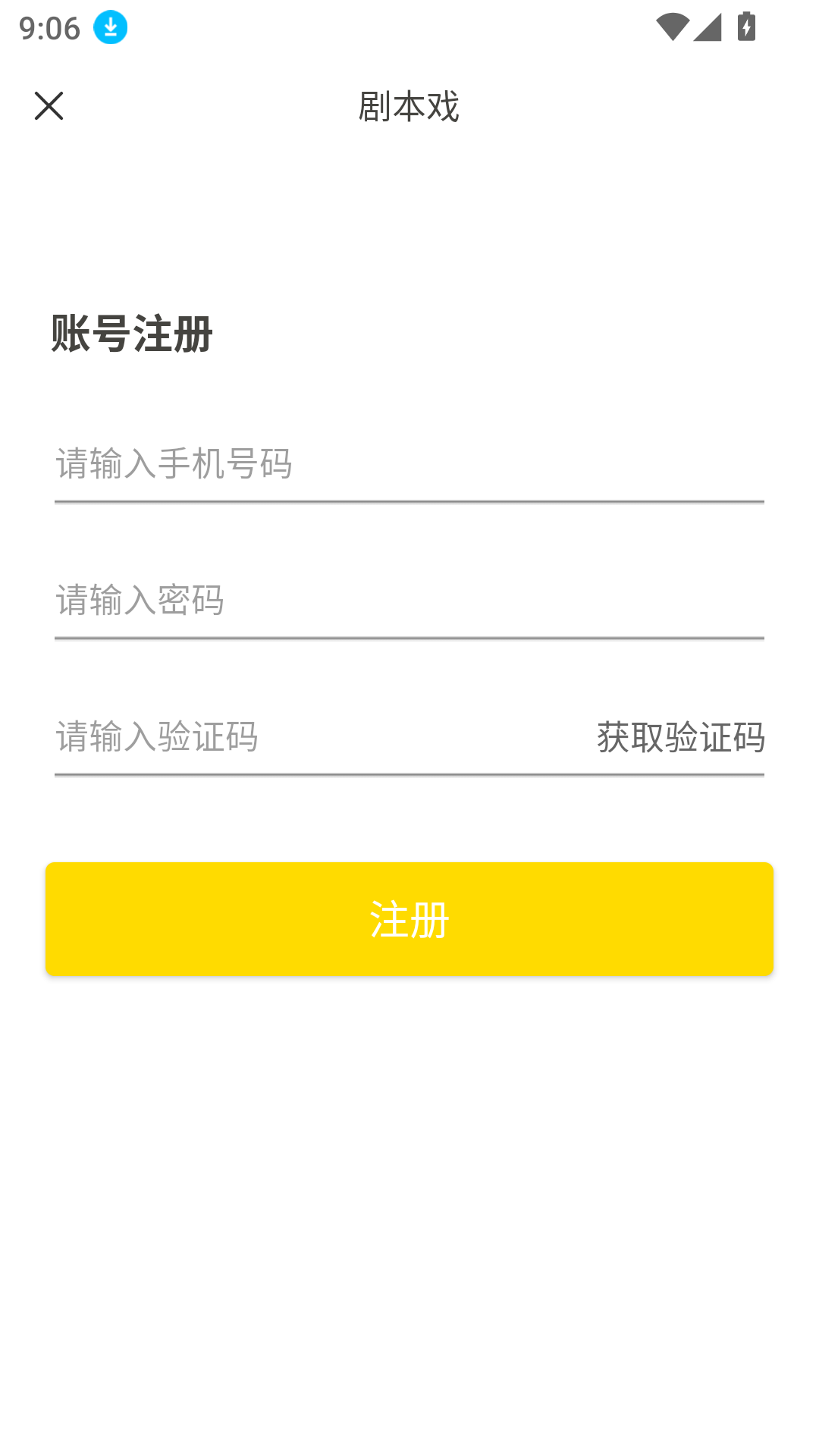The image size is (819, 1456).
Task: Submit with the yellow 注册 button
Action: coord(409,919)
